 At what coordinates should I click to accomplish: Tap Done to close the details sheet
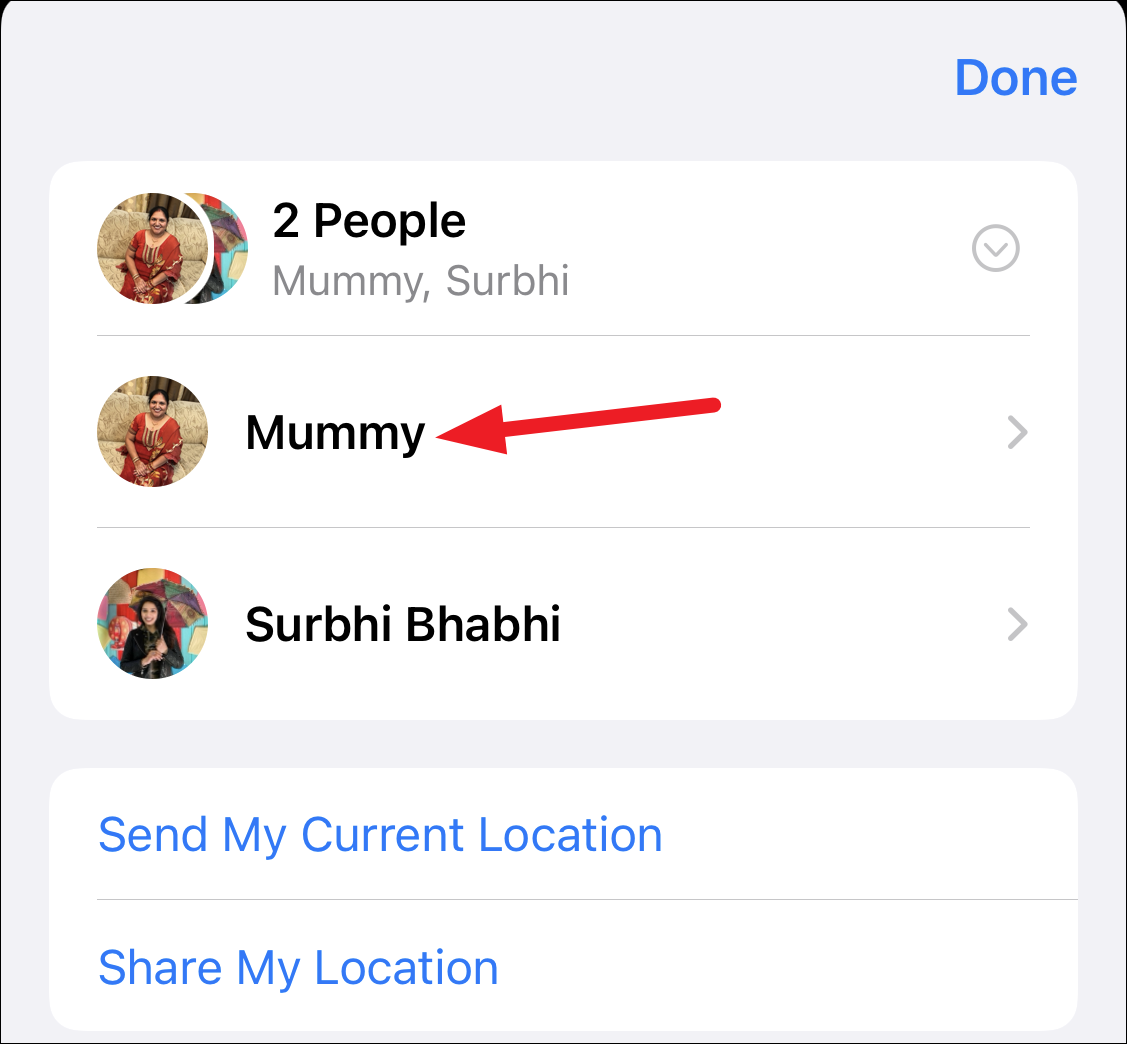tap(1015, 78)
